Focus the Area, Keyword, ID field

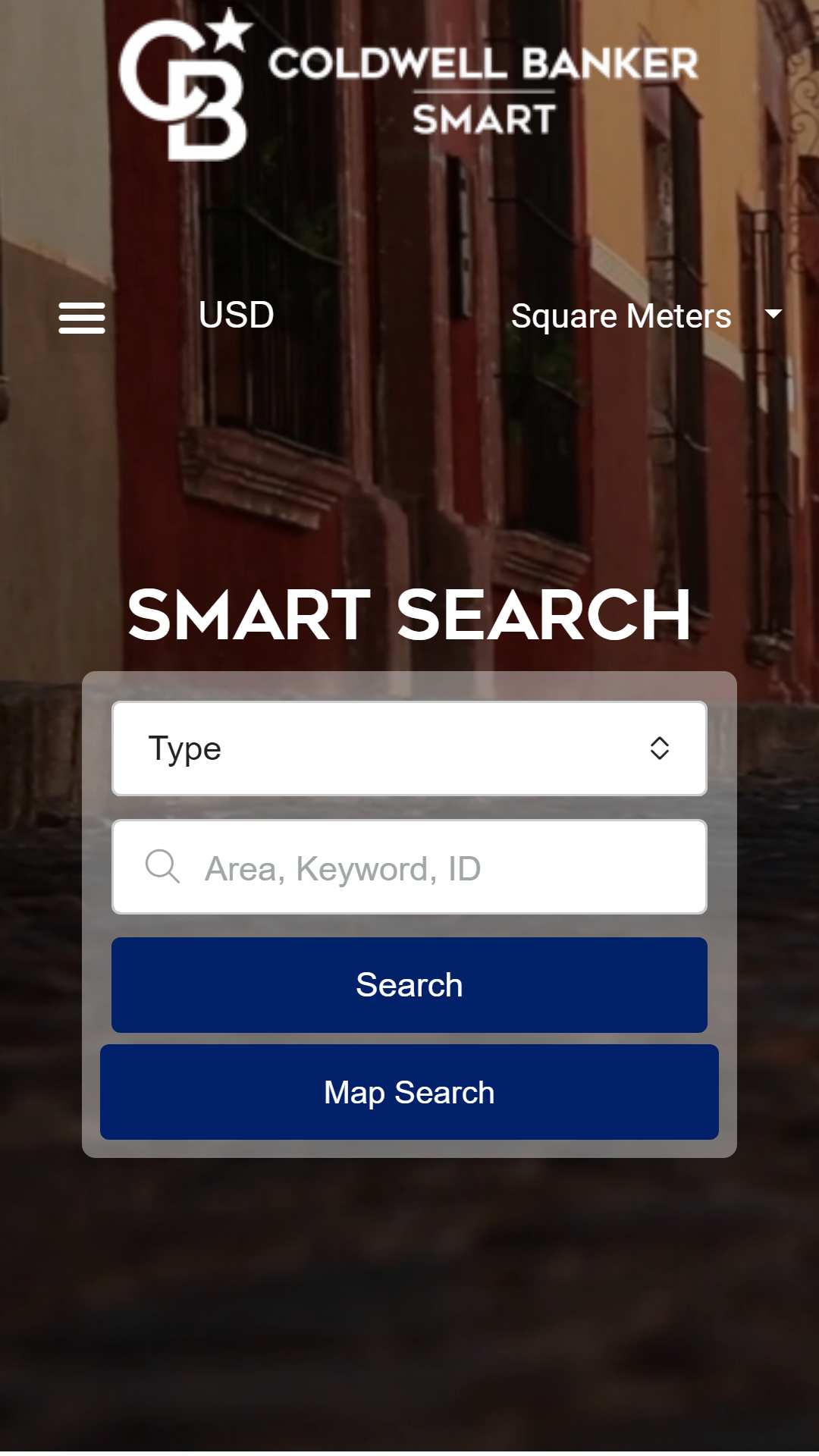click(409, 867)
